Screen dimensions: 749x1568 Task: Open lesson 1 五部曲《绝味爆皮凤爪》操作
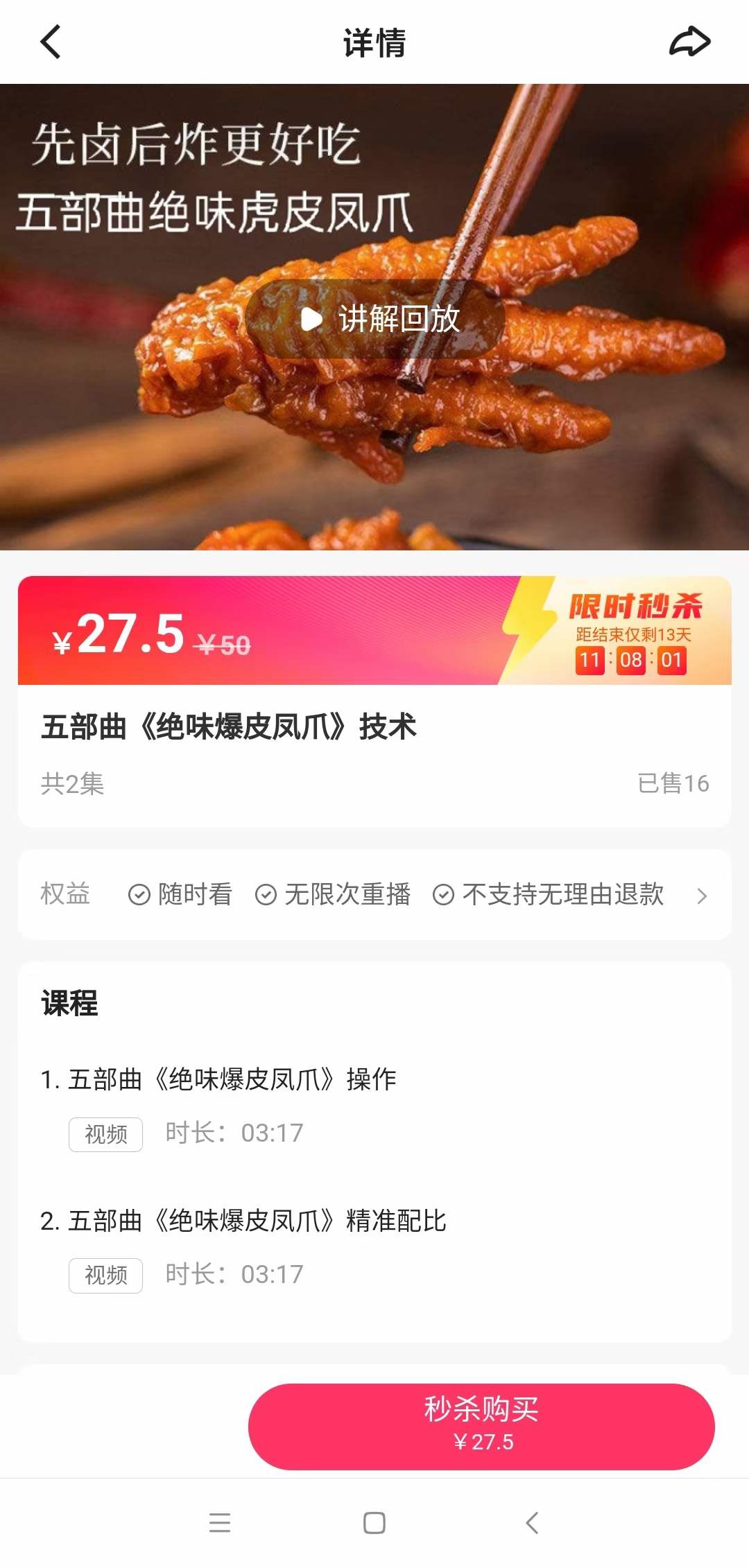pos(229,1079)
